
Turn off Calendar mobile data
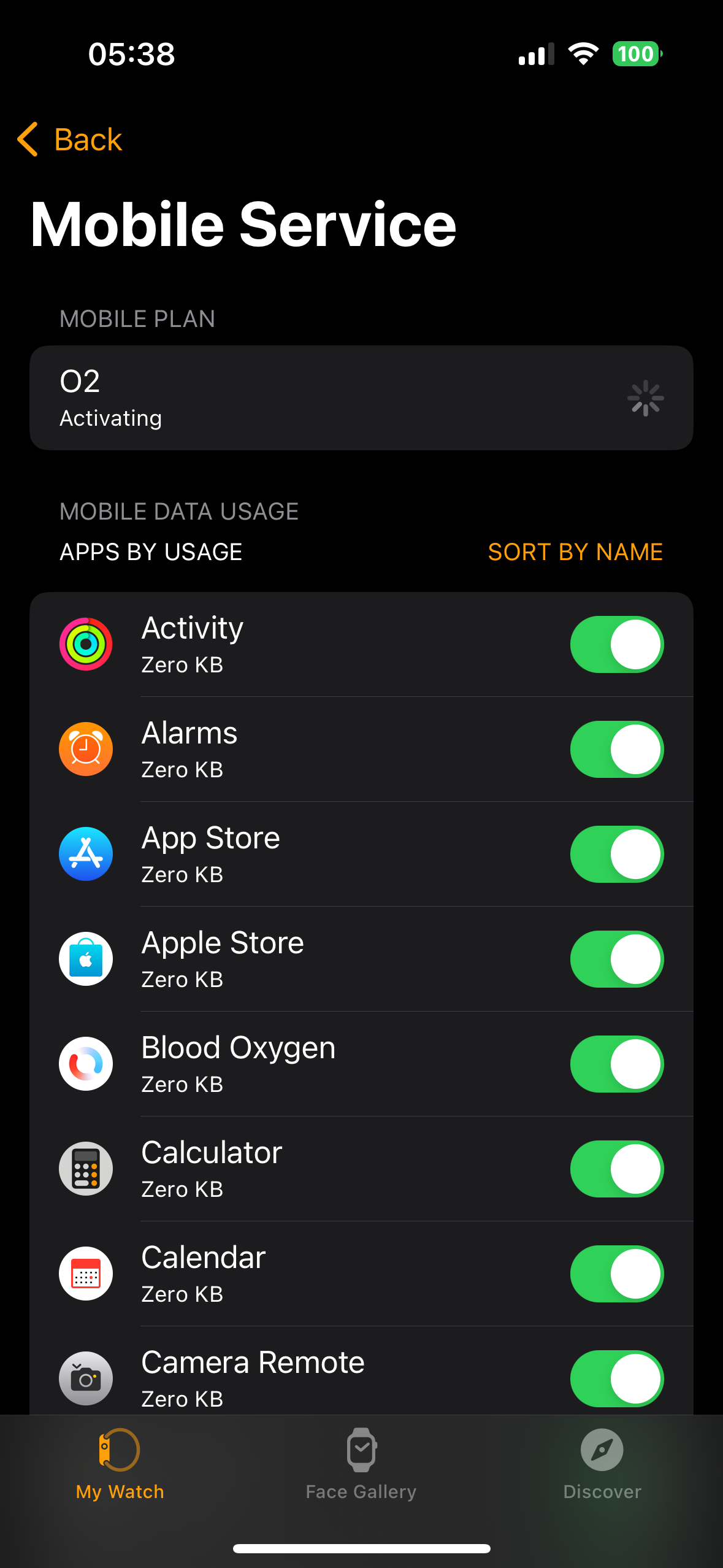click(x=616, y=1274)
